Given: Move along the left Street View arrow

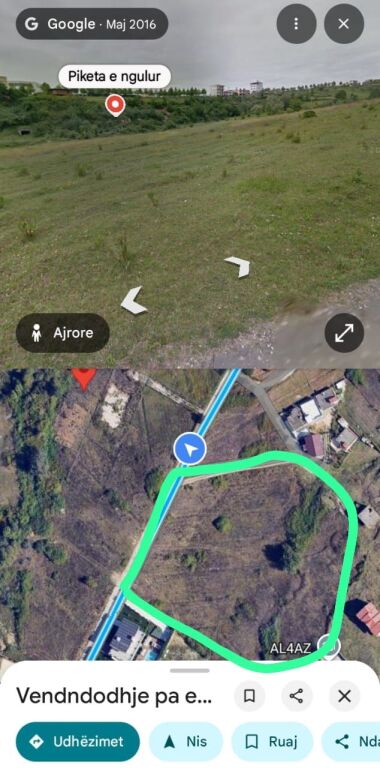Looking at the screenshot, I should point(133,301).
